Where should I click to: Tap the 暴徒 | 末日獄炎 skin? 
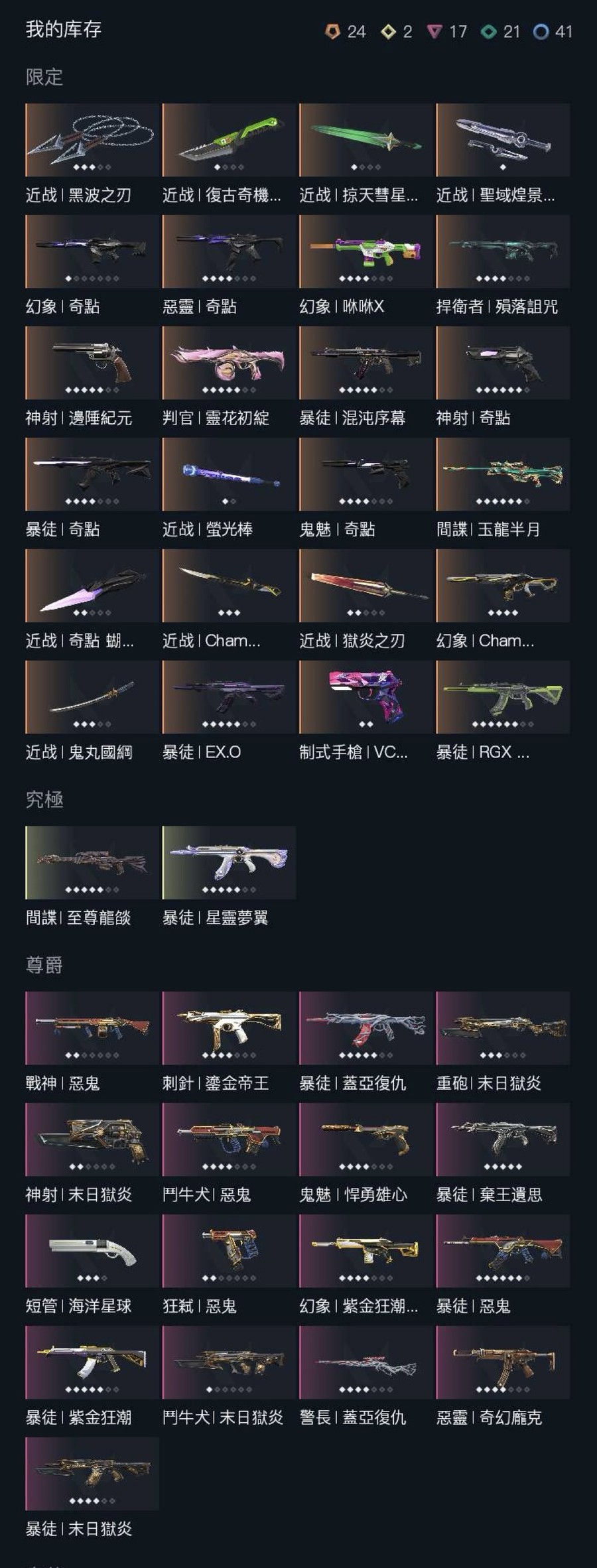click(x=92, y=1474)
